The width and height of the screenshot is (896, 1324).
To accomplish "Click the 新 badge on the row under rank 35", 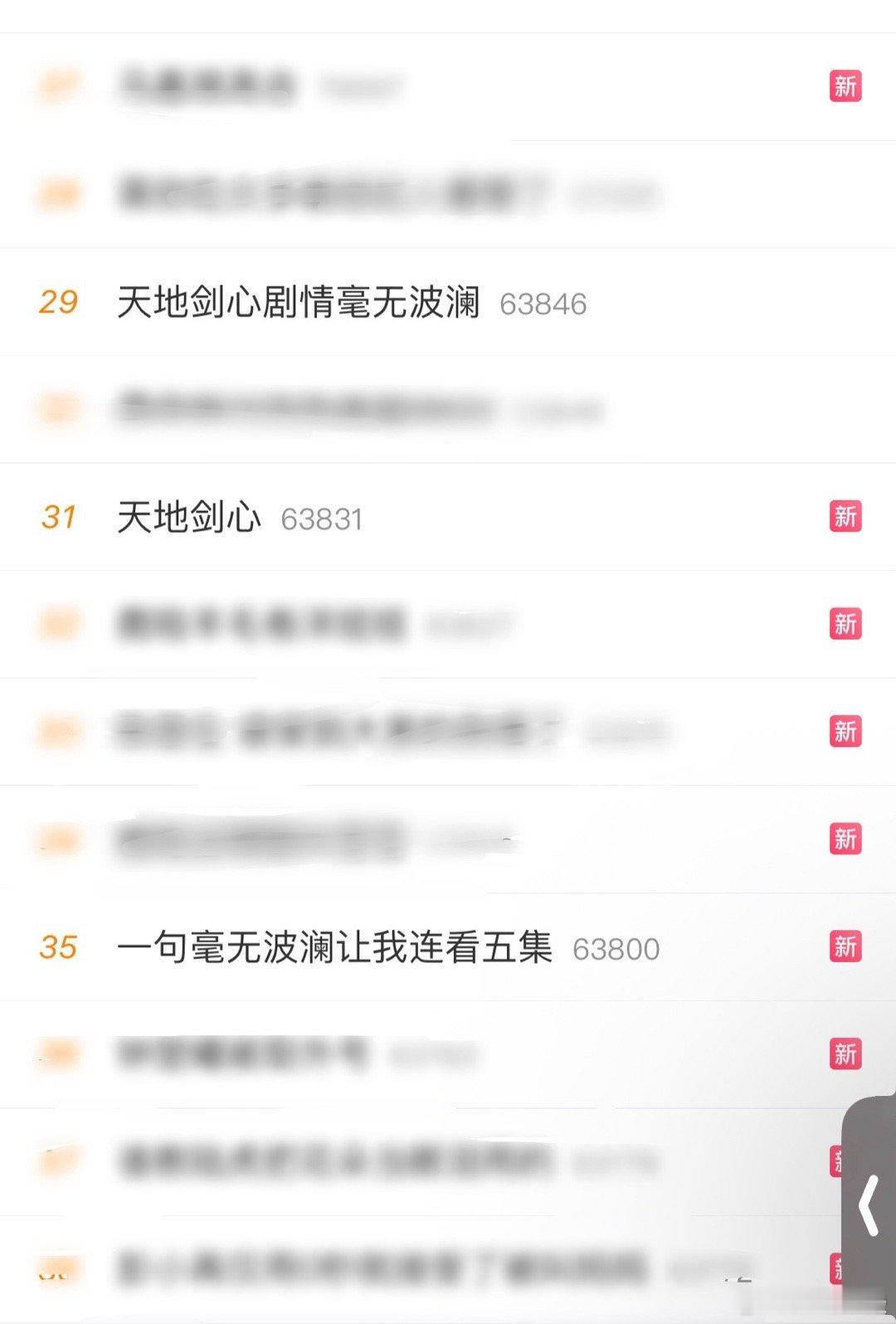I will point(846,1054).
